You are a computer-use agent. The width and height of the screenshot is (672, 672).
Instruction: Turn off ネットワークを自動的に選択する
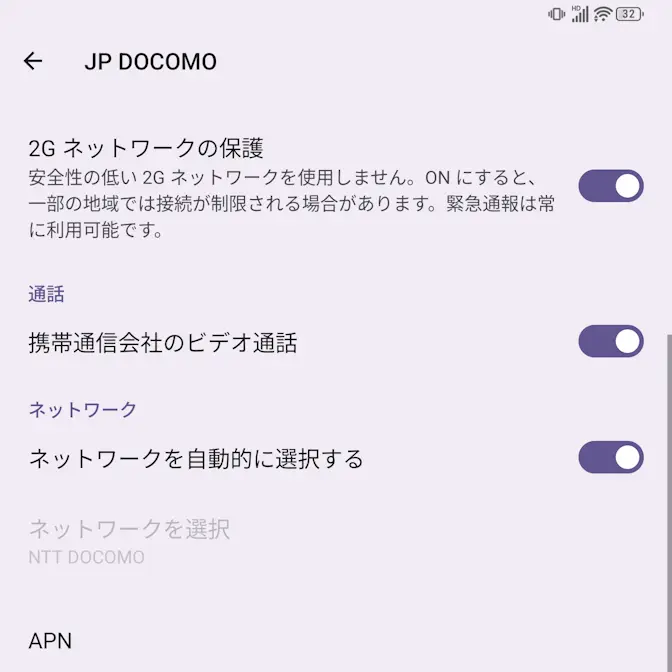[610, 458]
